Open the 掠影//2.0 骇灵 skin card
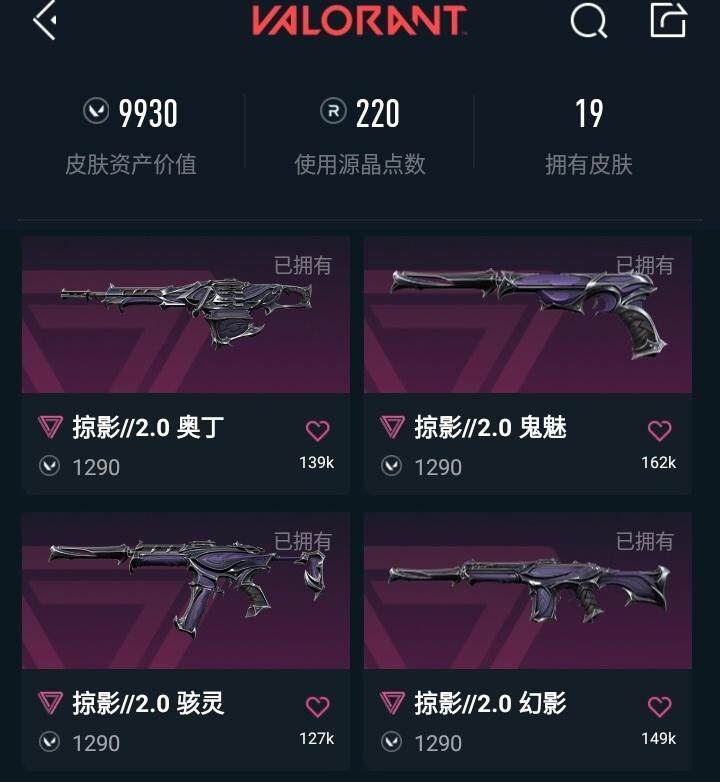Screen dimensions: 720x782 [x=186, y=592]
